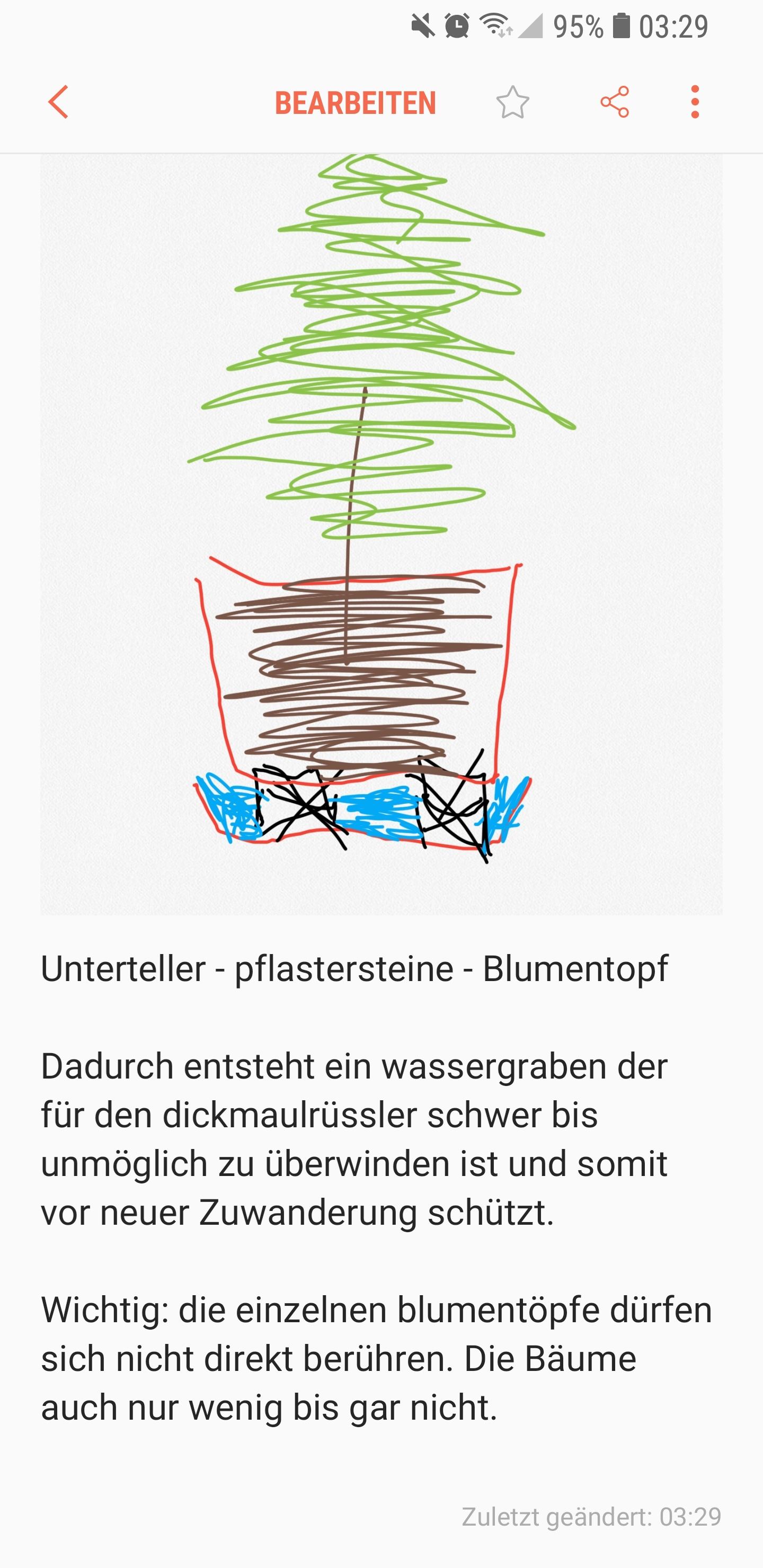
Task: Tap BEARBEITEN to edit the note
Action: pyautogui.click(x=355, y=103)
